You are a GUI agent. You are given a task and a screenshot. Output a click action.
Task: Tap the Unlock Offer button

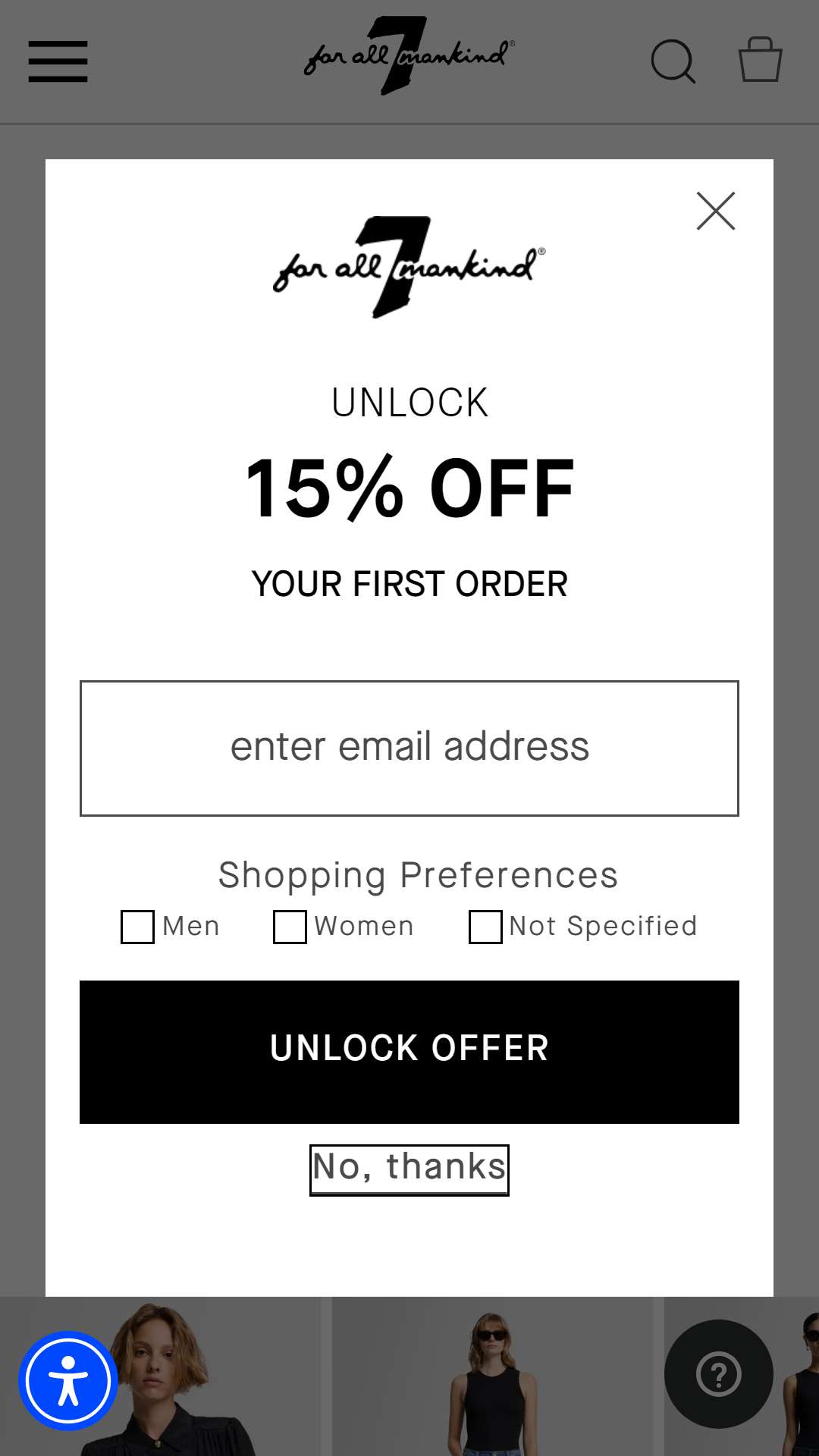tap(409, 1052)
